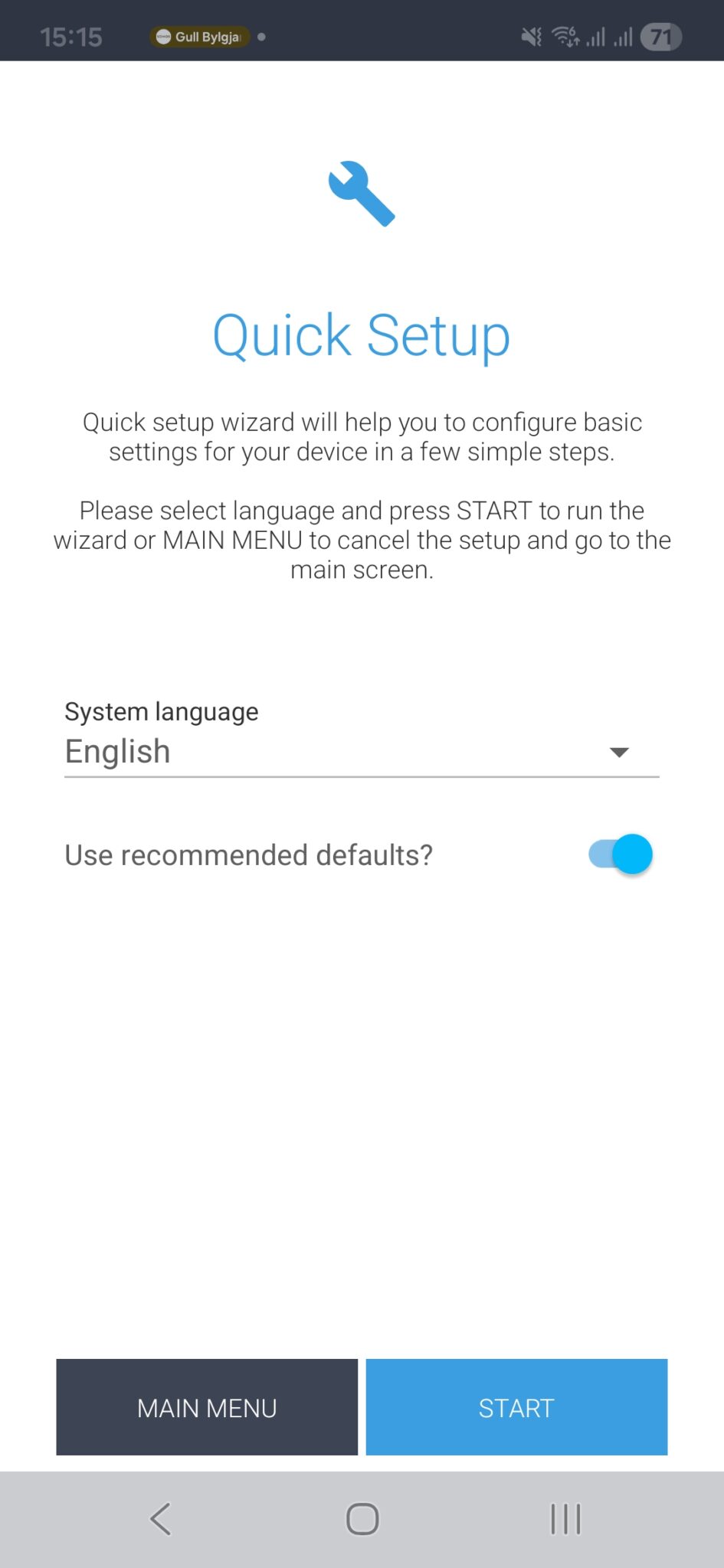
Task: Cancel setup via MAIN MENU button
Action: click(x=207, y=1407)
